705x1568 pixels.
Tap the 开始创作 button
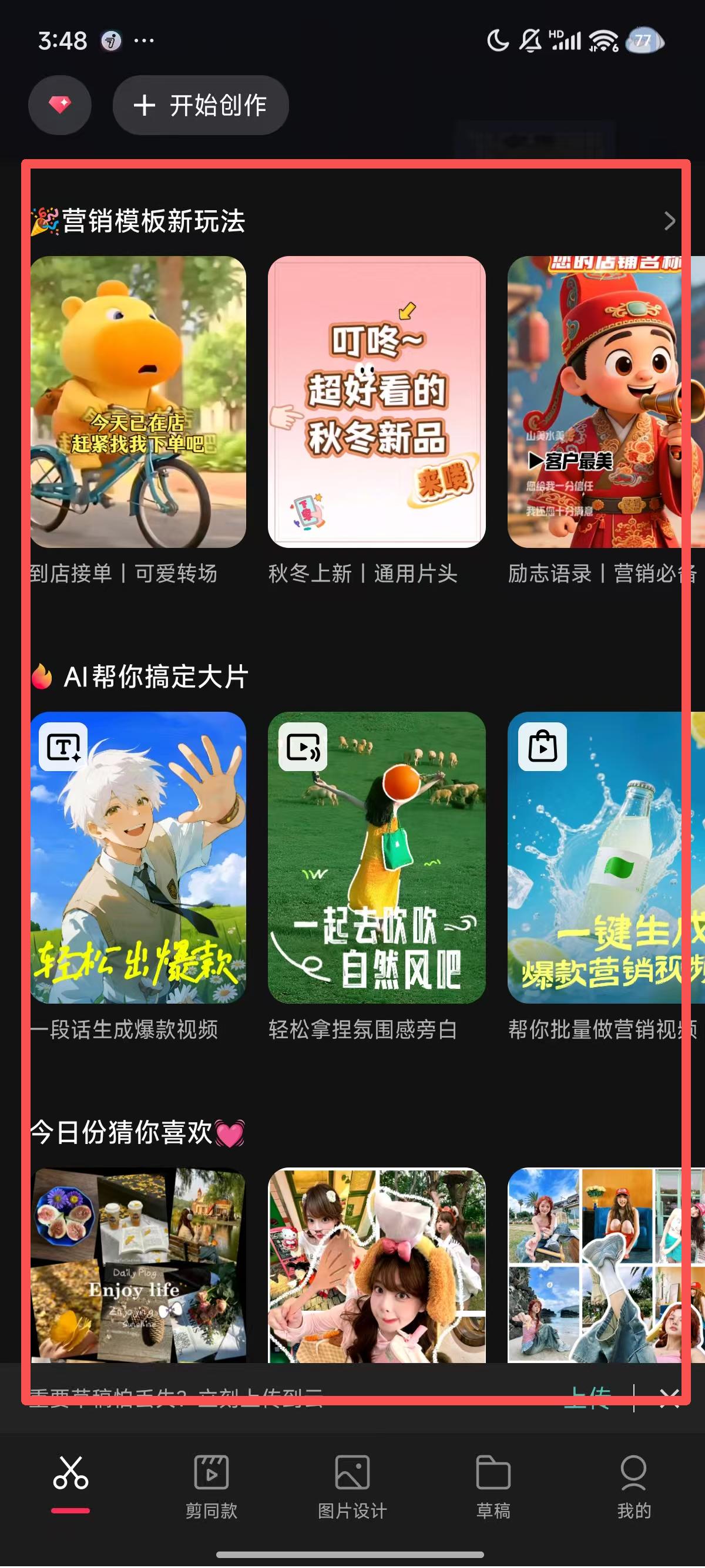coord(200,105)
